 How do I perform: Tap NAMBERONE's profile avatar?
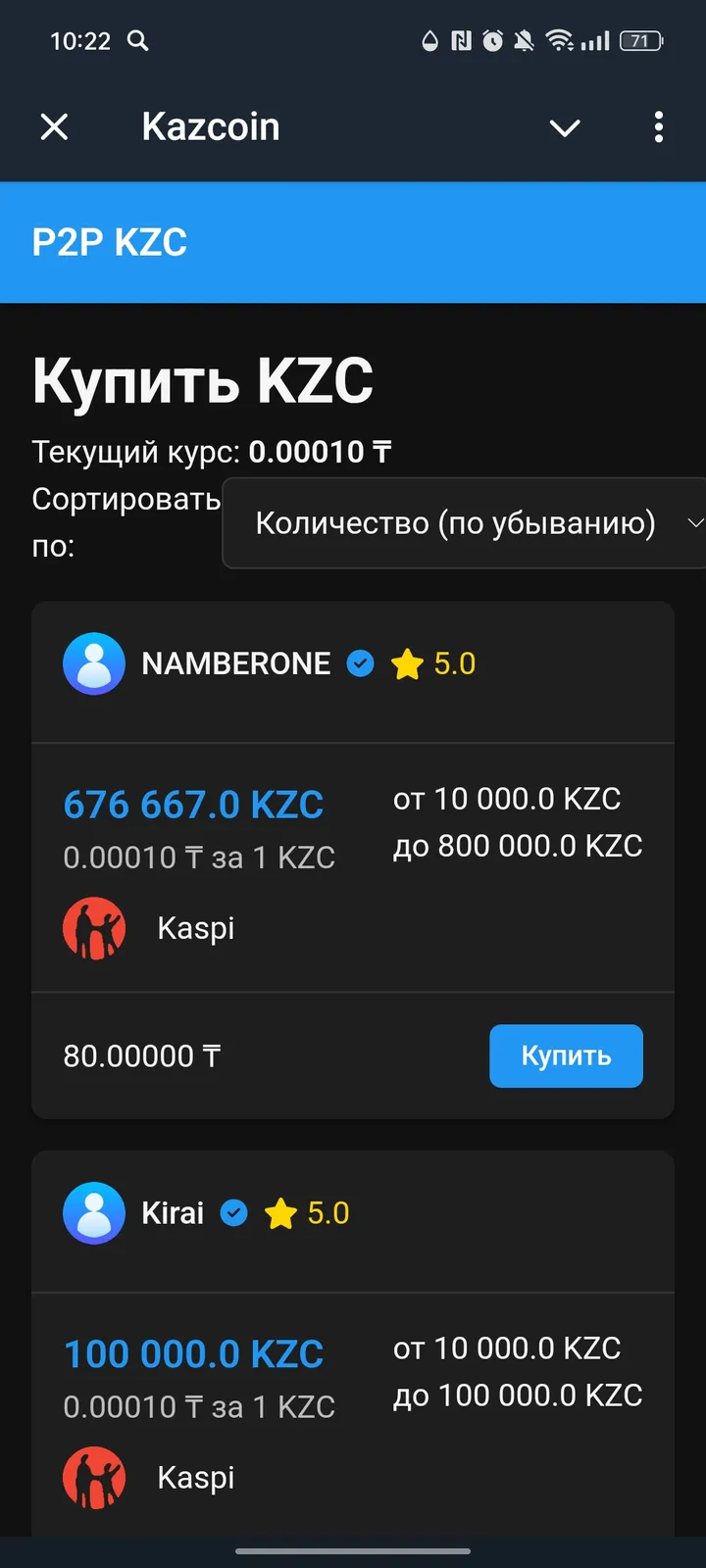click(x=94, y=663)
